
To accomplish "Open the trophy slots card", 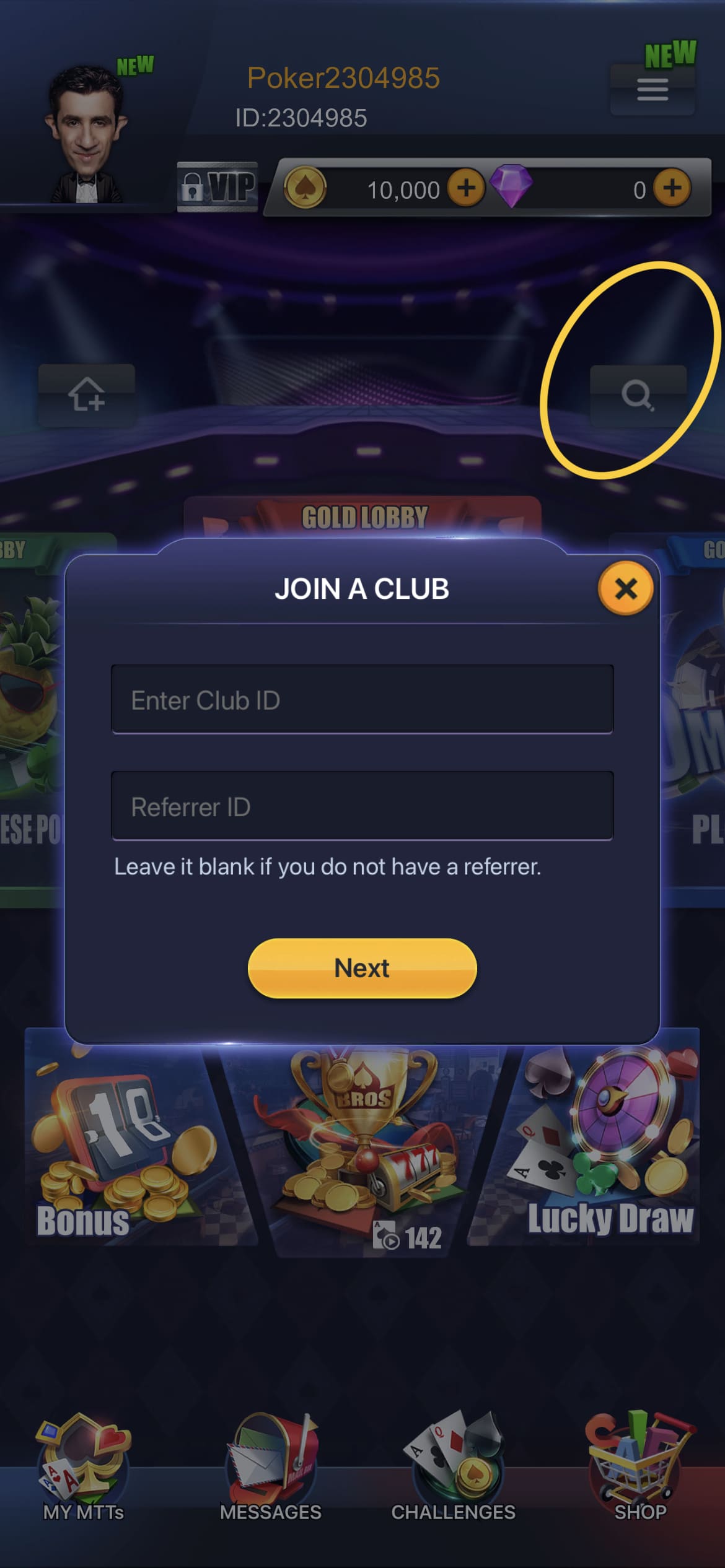I will 366,1146.
